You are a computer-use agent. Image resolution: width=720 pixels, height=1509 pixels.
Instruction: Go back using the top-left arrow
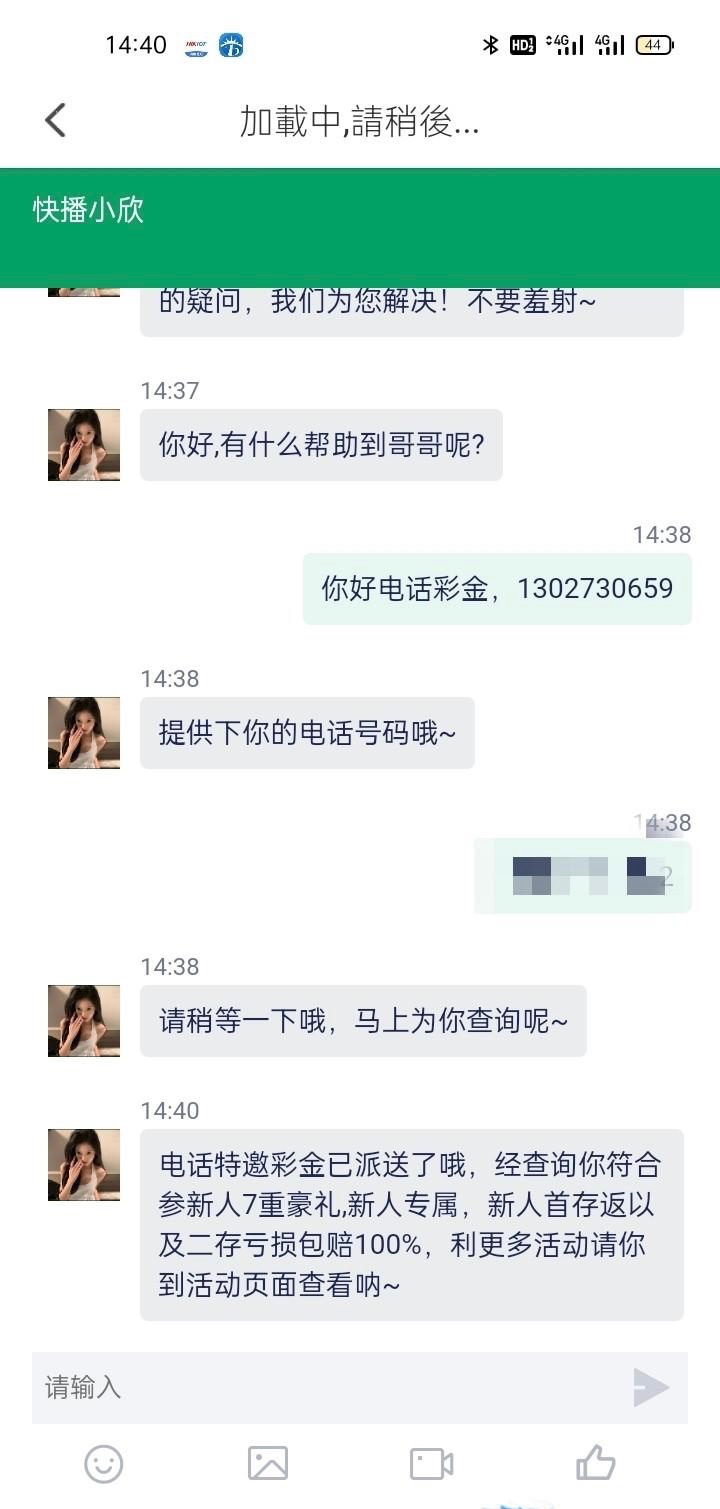pyautogui.click(x=55, y=120)
